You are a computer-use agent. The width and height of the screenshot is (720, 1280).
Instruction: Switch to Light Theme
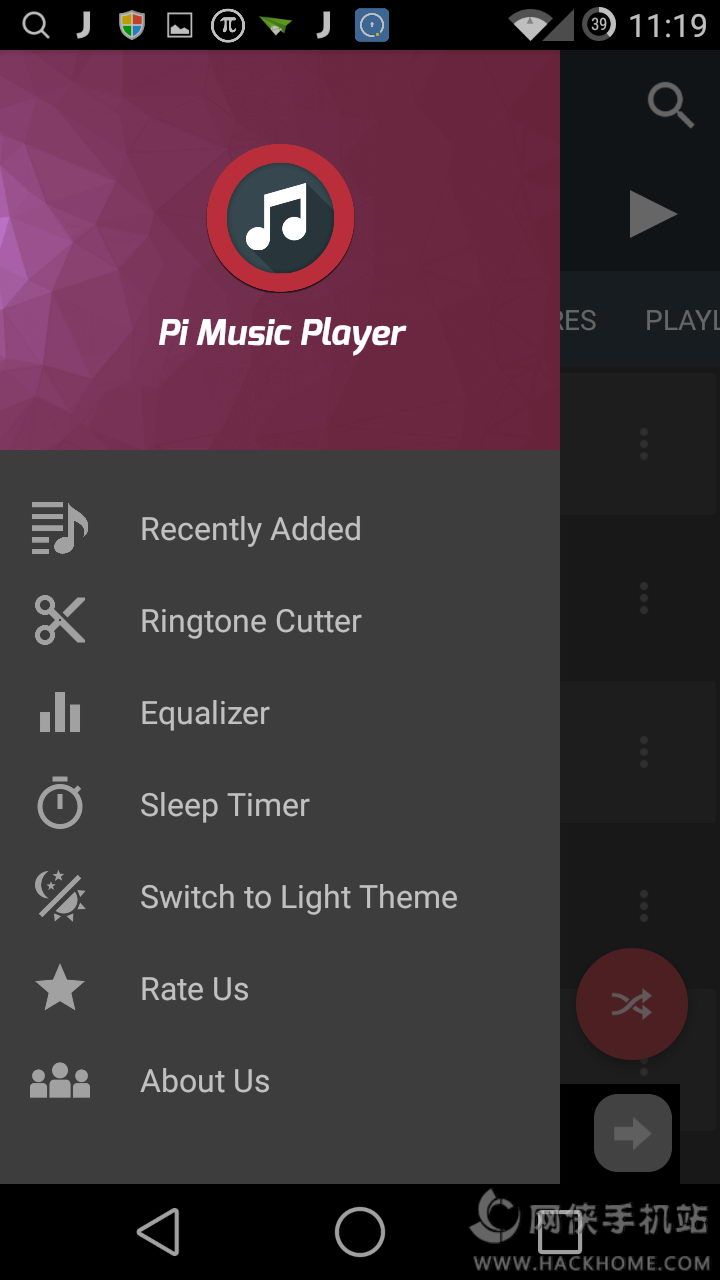tap(298, 897)
